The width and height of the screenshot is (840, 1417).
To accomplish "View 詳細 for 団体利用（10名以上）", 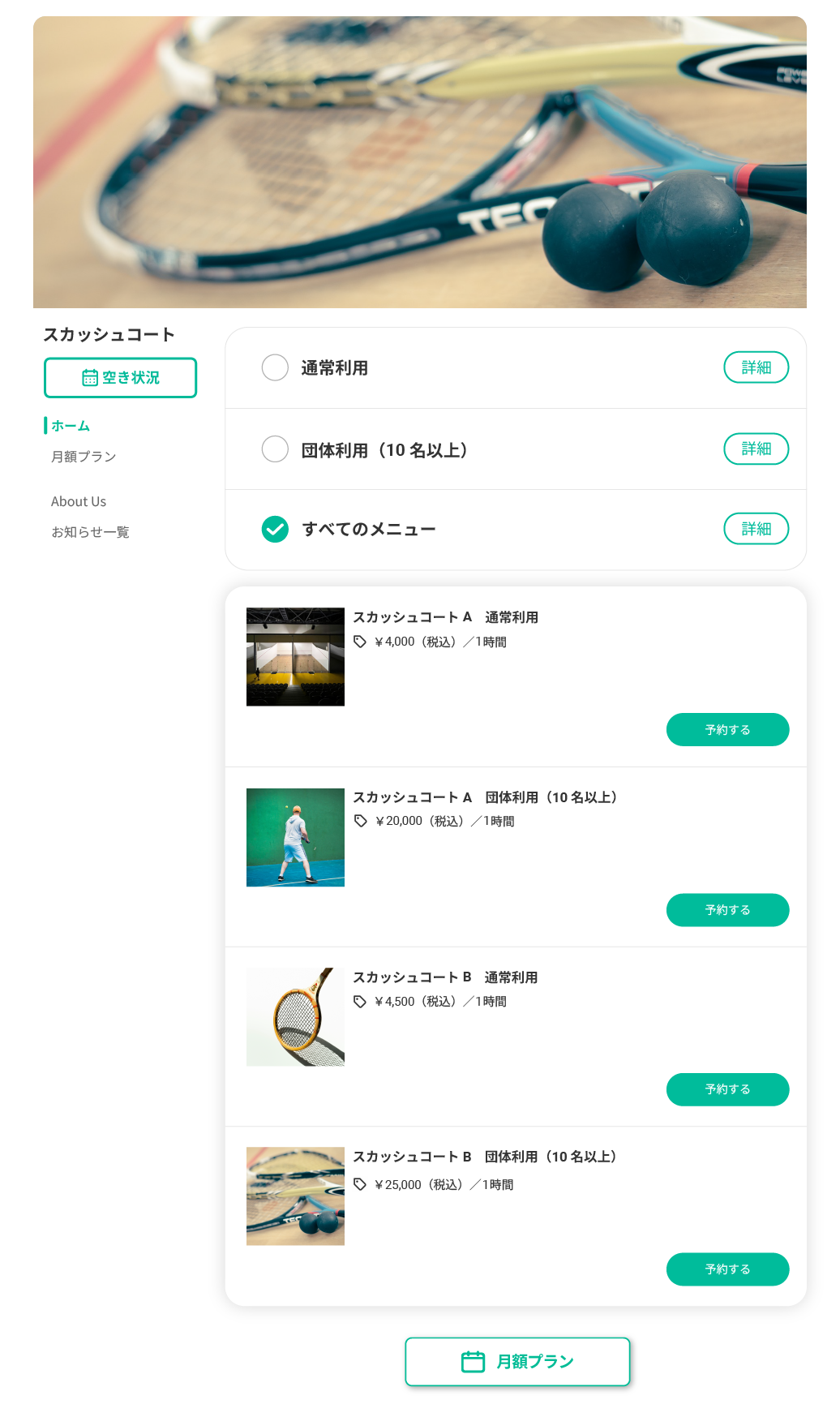I will point(756,449).
